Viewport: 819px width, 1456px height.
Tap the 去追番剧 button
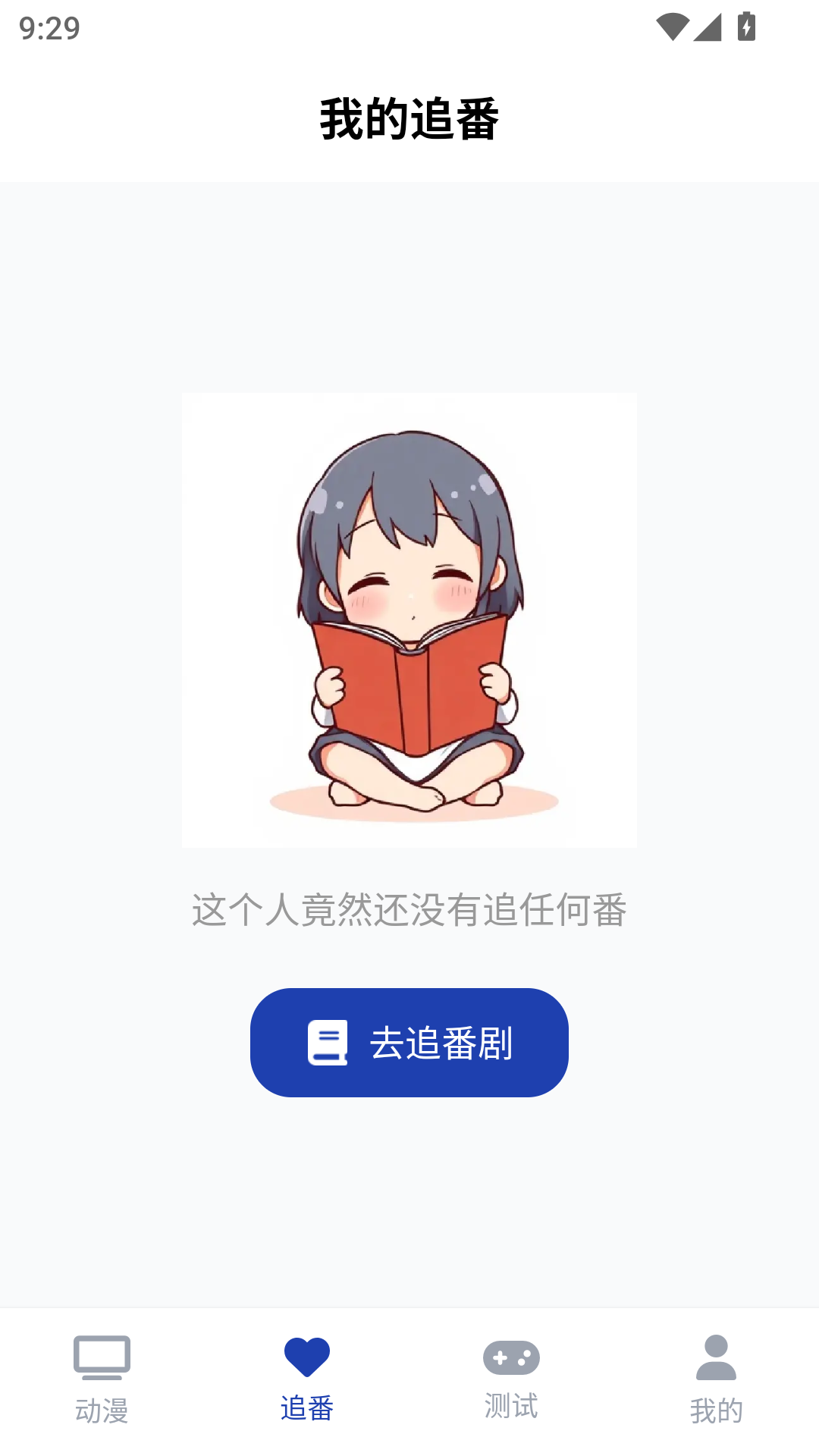click(x=409, y=1042)
